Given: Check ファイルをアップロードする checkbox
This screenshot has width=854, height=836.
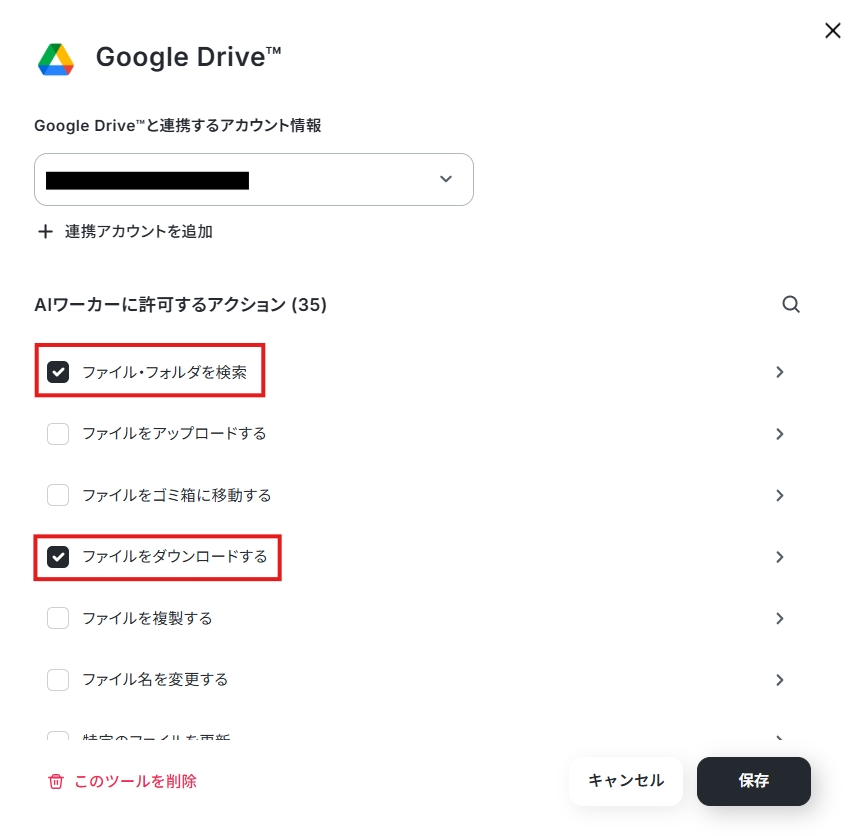Looking at the screenshot, I should 58,434.
